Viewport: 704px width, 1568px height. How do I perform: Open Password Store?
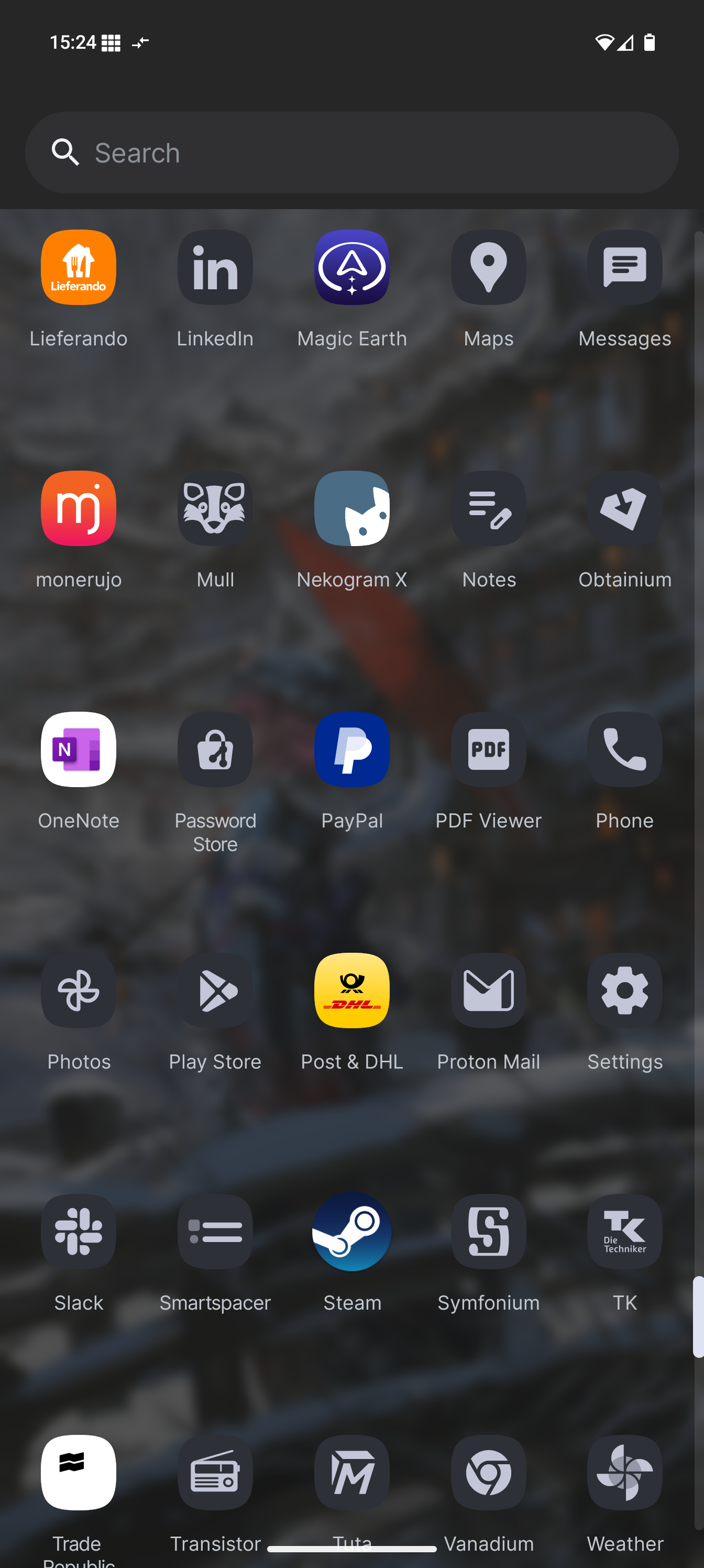tap(215, 749)
